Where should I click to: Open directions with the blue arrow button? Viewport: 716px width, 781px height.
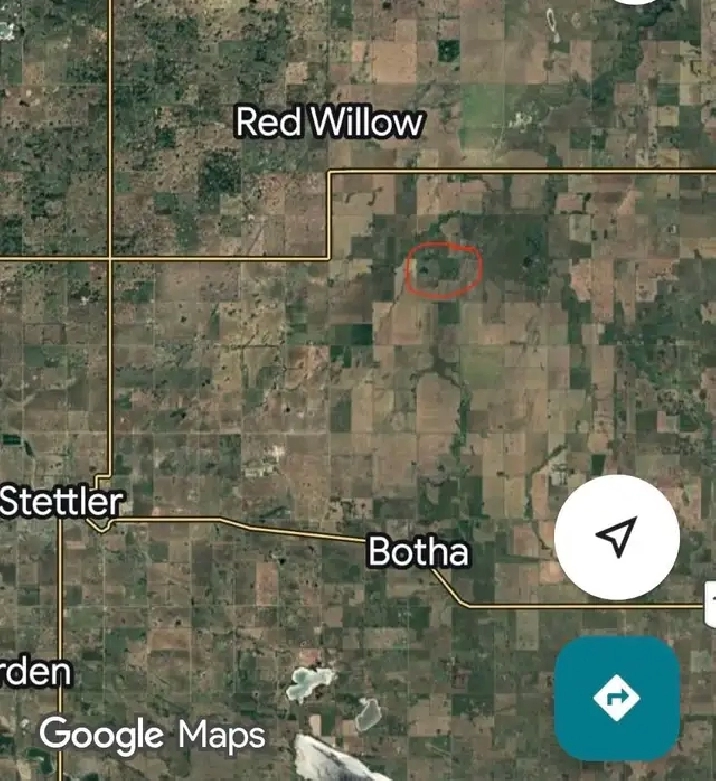click(x=617, y=697)
